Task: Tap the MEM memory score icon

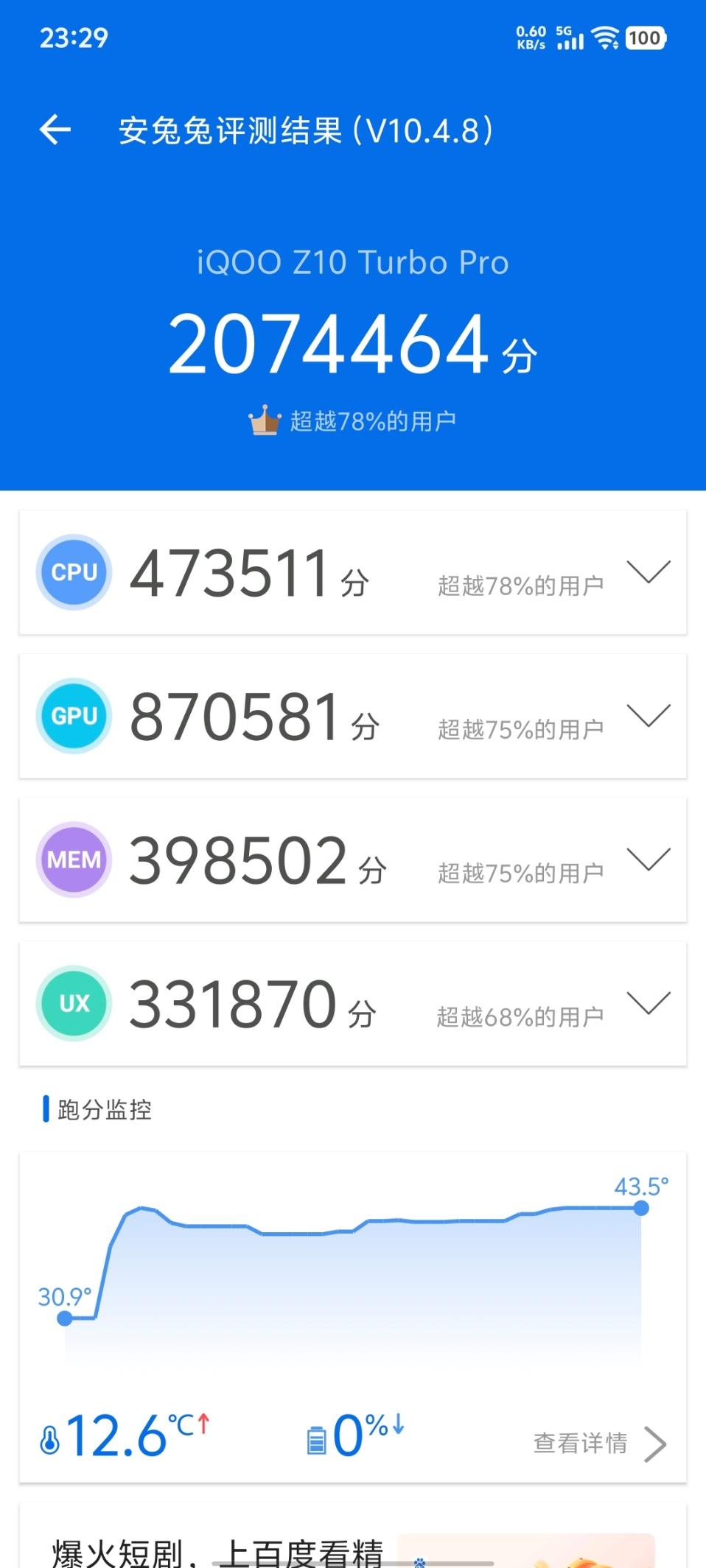Action: pyautogui.click(x=73, y=859)
